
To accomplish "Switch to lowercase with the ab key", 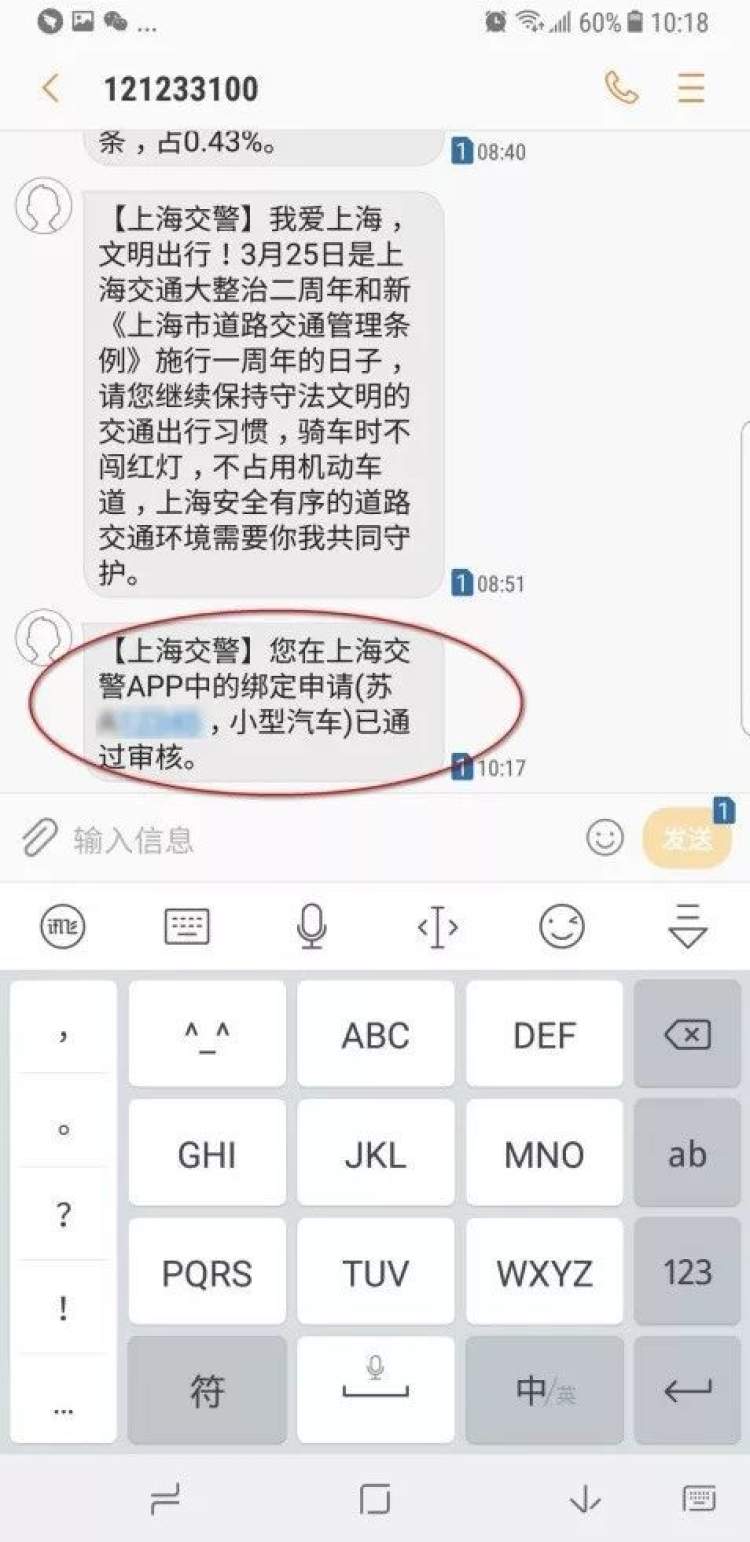I will click(x=687, y=1154).
